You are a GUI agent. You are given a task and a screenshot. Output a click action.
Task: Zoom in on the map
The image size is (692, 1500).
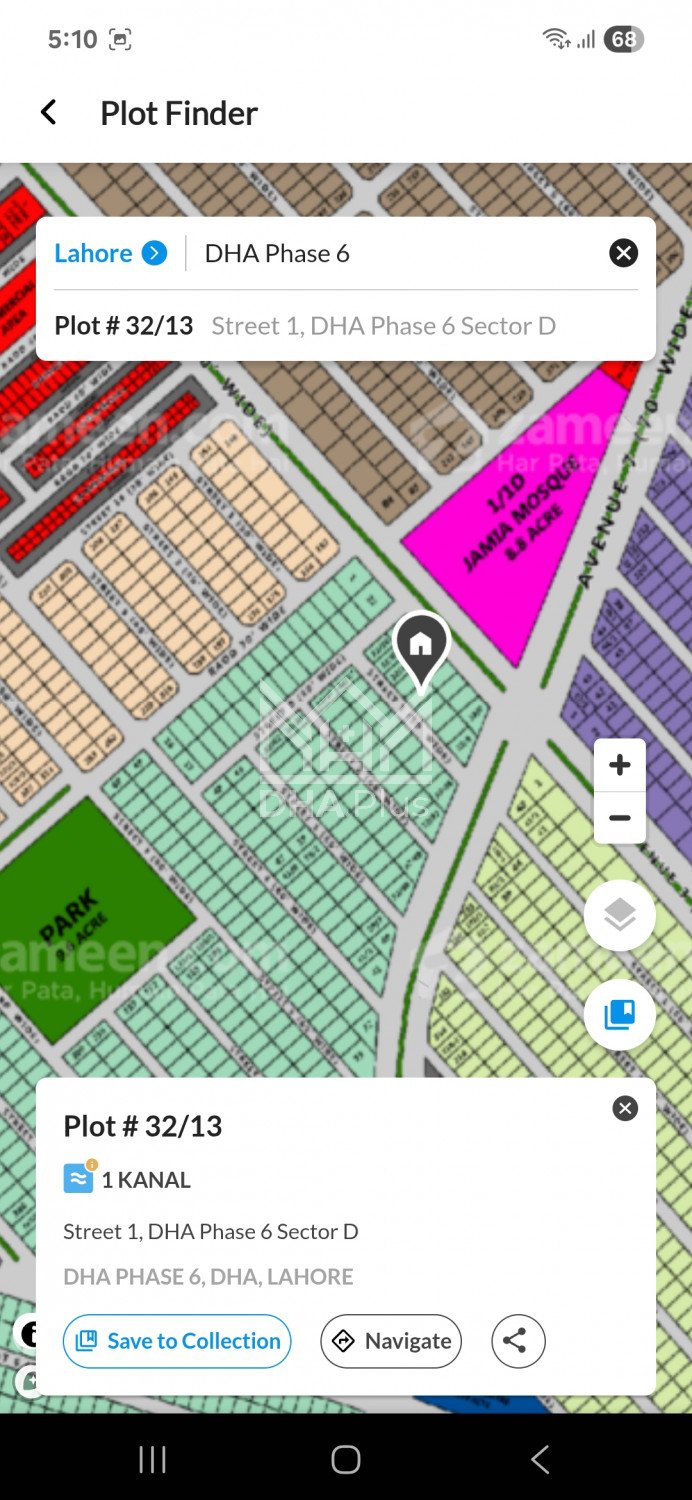click(x=619, y=766)
